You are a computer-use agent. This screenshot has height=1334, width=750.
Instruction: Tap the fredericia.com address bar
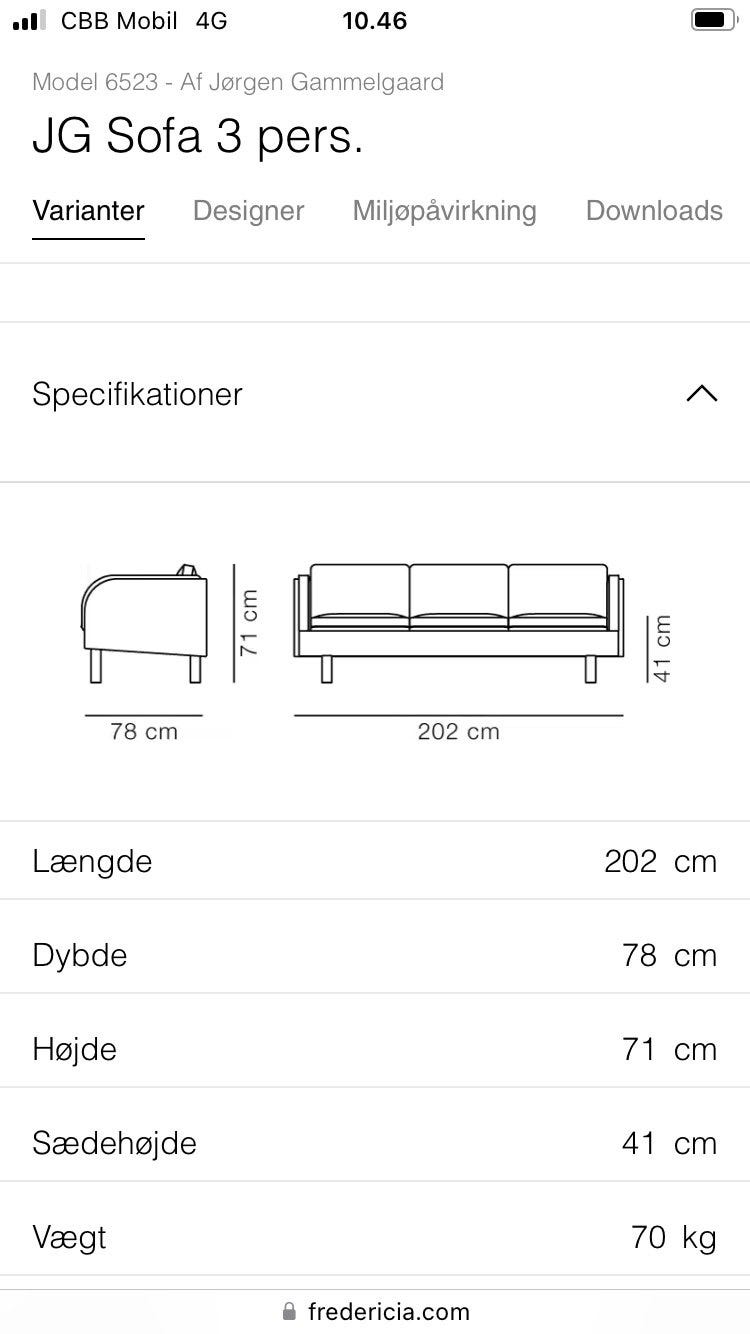(x=375, y=1311)
